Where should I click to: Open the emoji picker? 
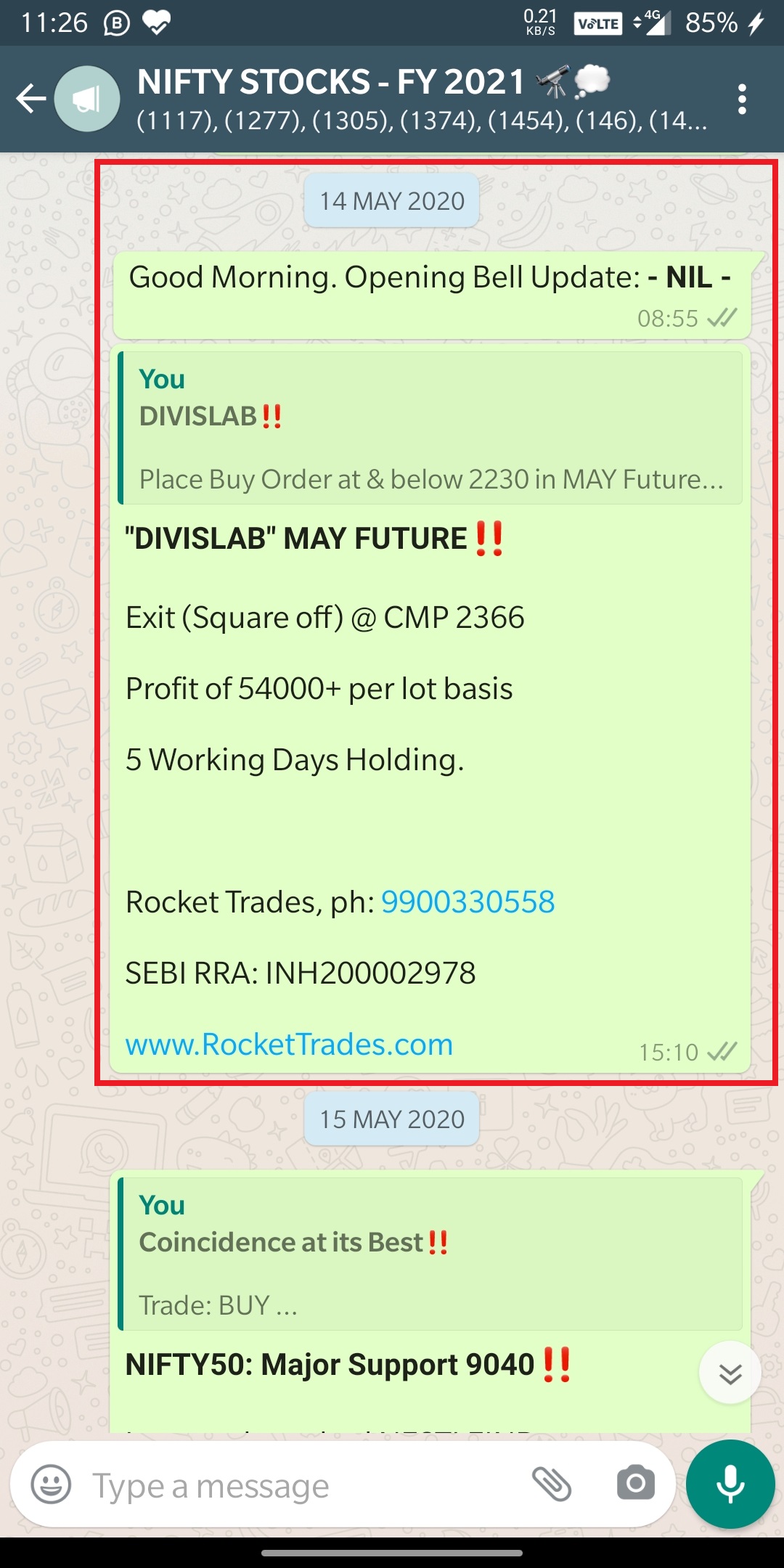pos(52,1485)
